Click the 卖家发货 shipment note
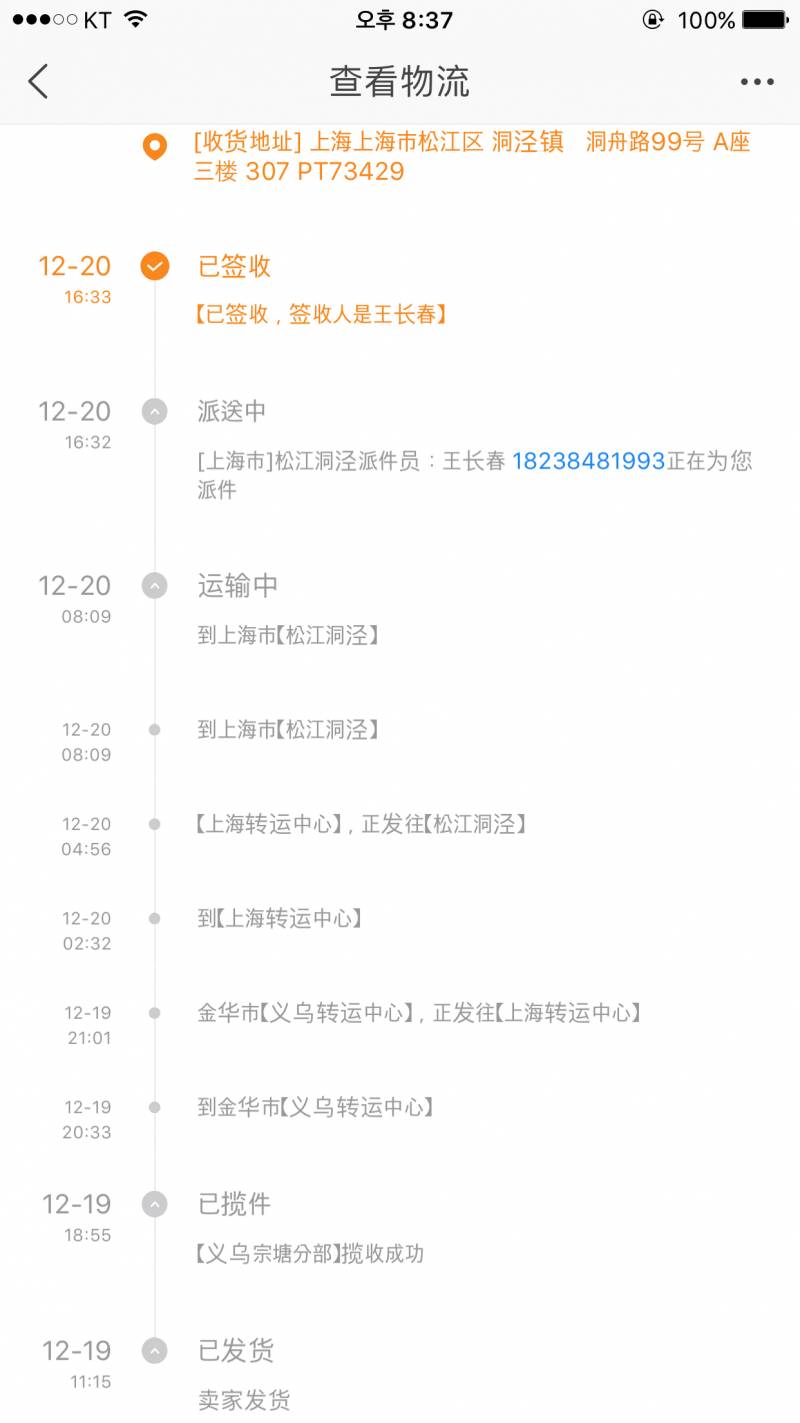 pos(244,1400)
